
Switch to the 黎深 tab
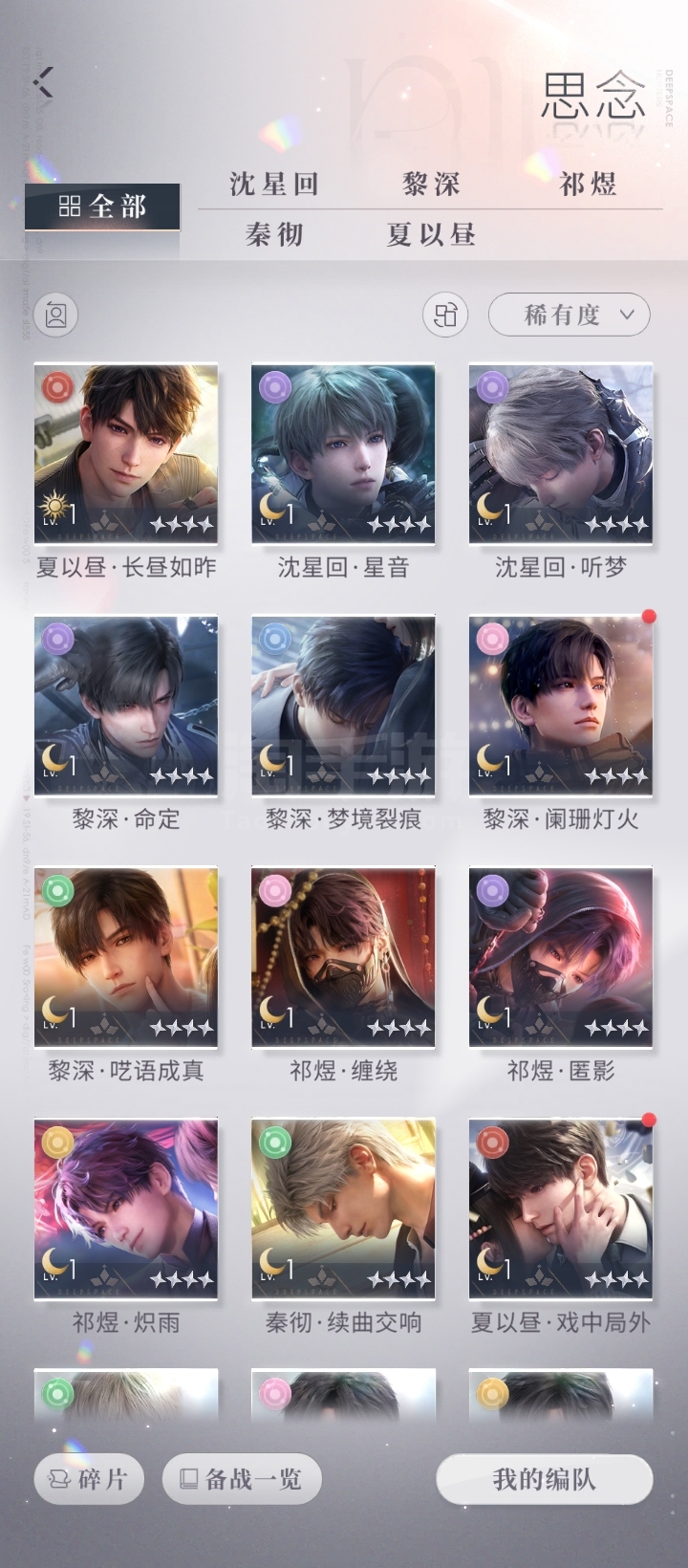pyautogui.click(x=431, y=184)
